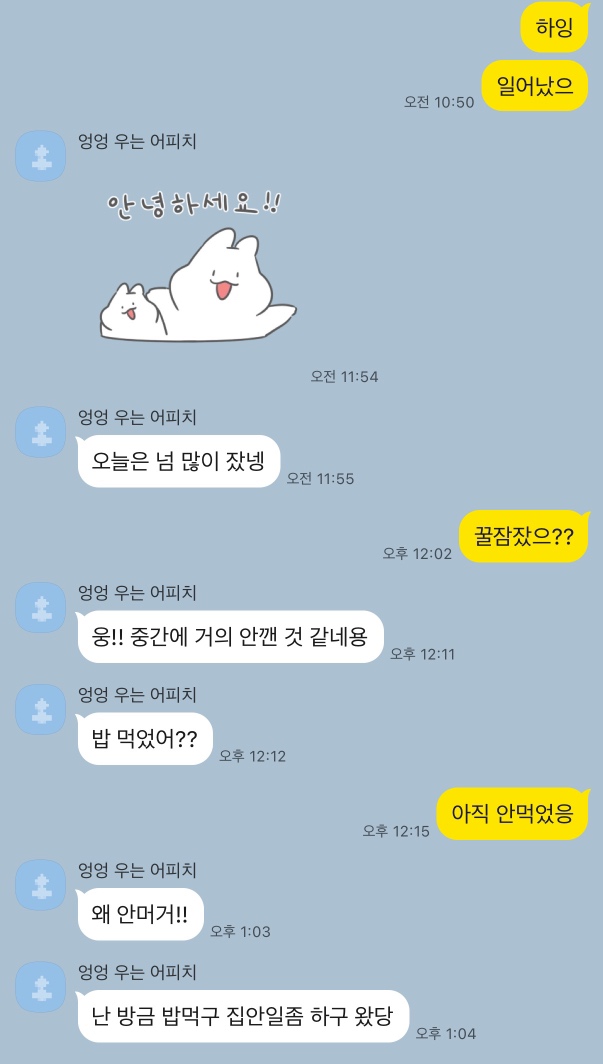Open sender's avatar above the 안녕하세요 sticker
The image size is (603, 1064).
(42, 156)
